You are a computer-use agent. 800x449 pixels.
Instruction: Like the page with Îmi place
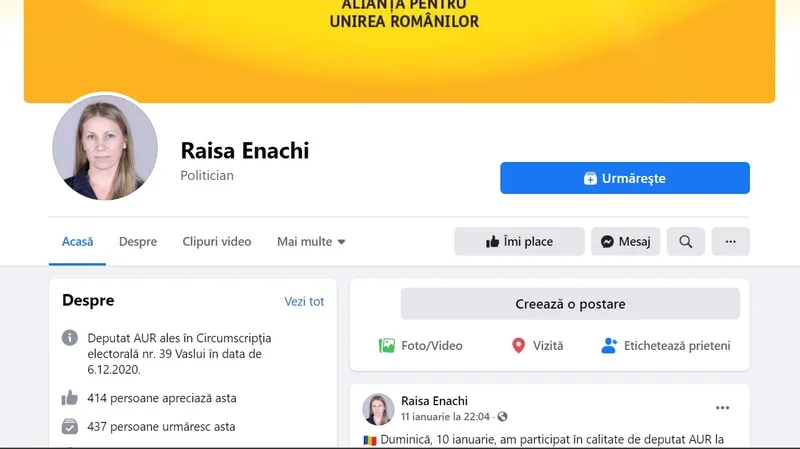[518, 242]
